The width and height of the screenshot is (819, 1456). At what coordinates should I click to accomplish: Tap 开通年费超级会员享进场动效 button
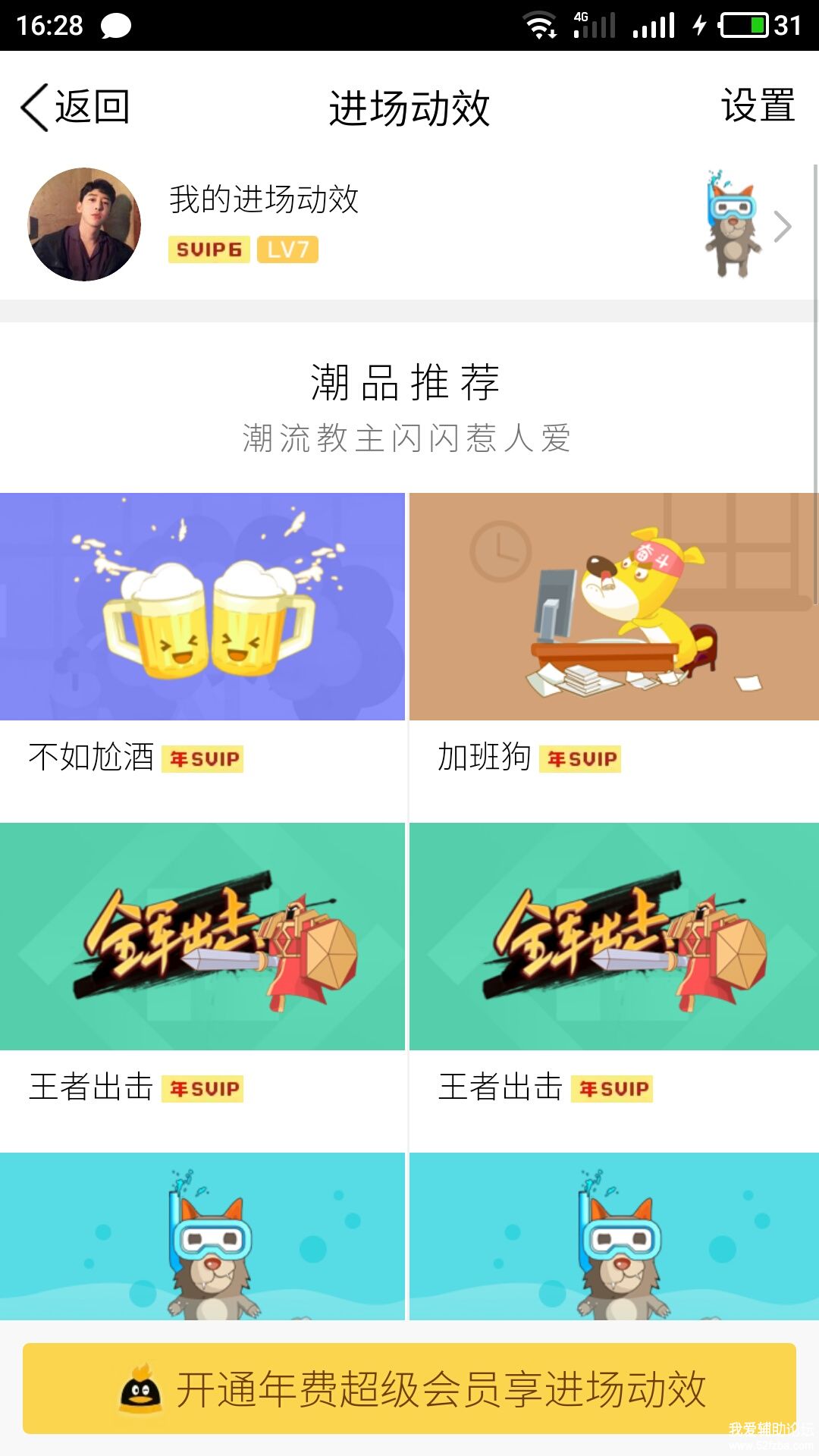click(409, 1388)
